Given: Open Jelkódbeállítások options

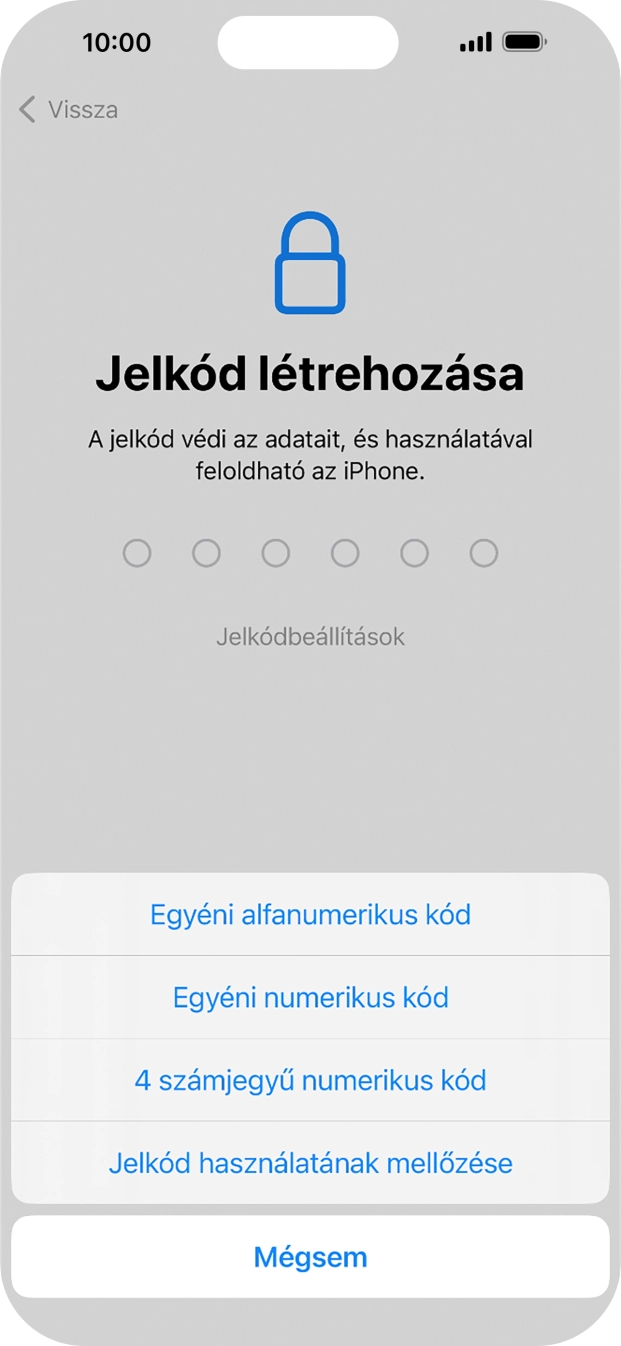Looking at the screenshot, I should click(310, 637).
